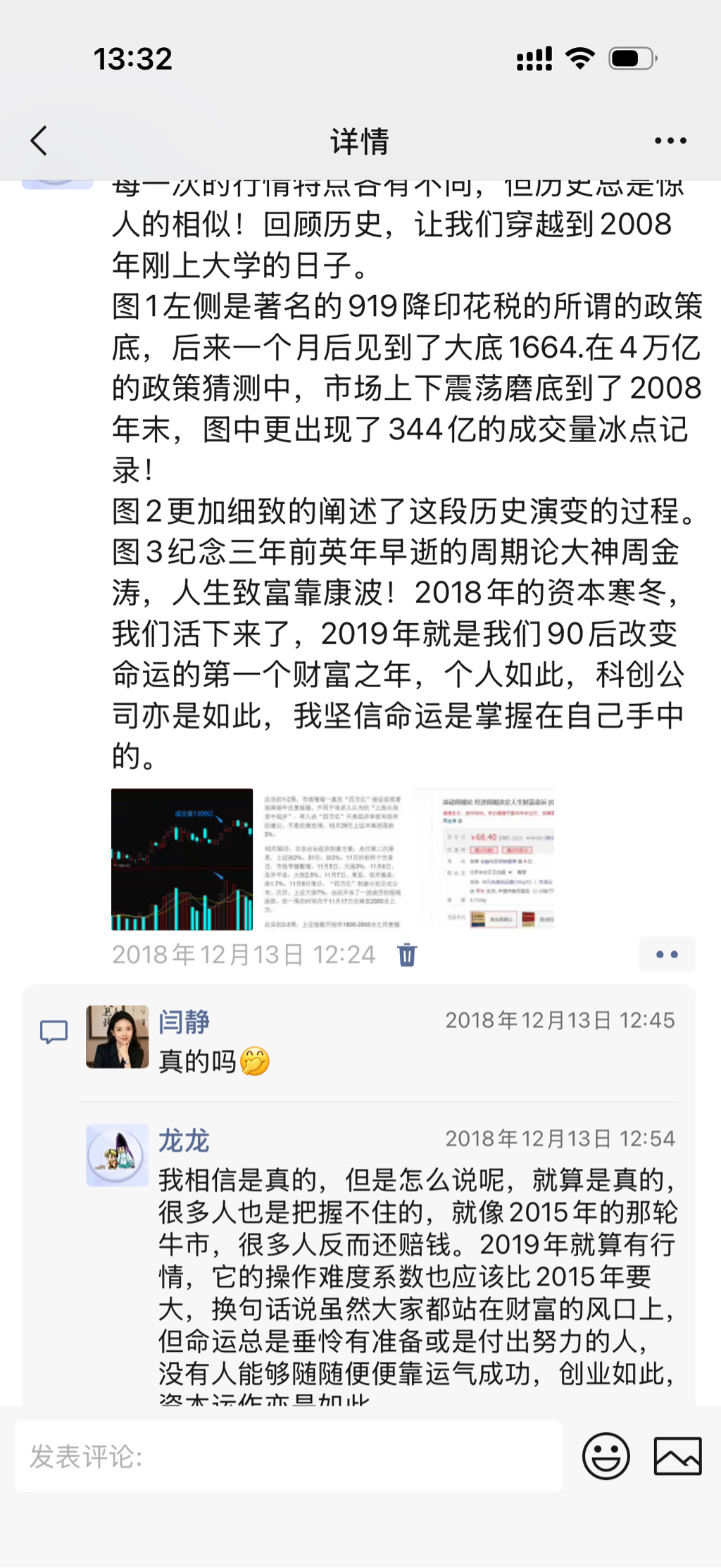This screenshot has width=721, height=1568.
Task: Delete this post with the trash icon
Action: (x=407, y=955)
